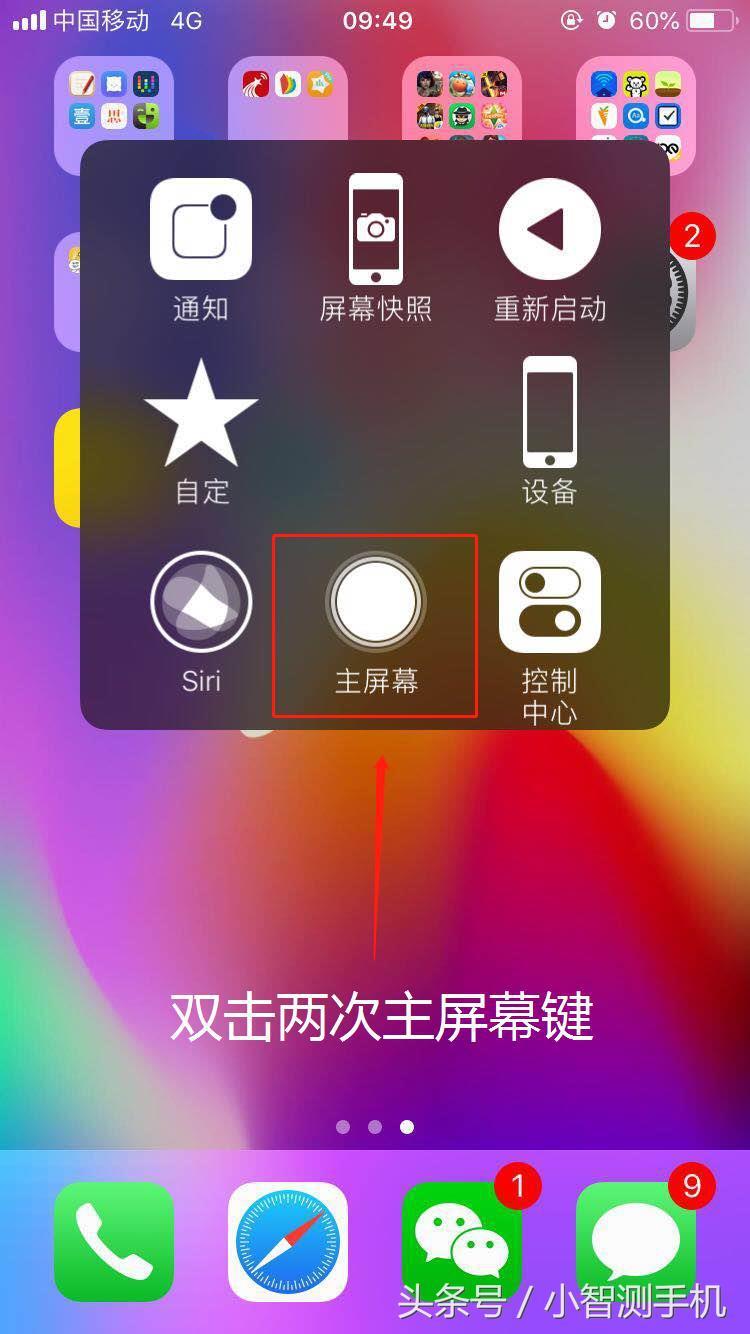Open the Phone app in the dock
The image size is (750, 1334).
pos(114,1241)
